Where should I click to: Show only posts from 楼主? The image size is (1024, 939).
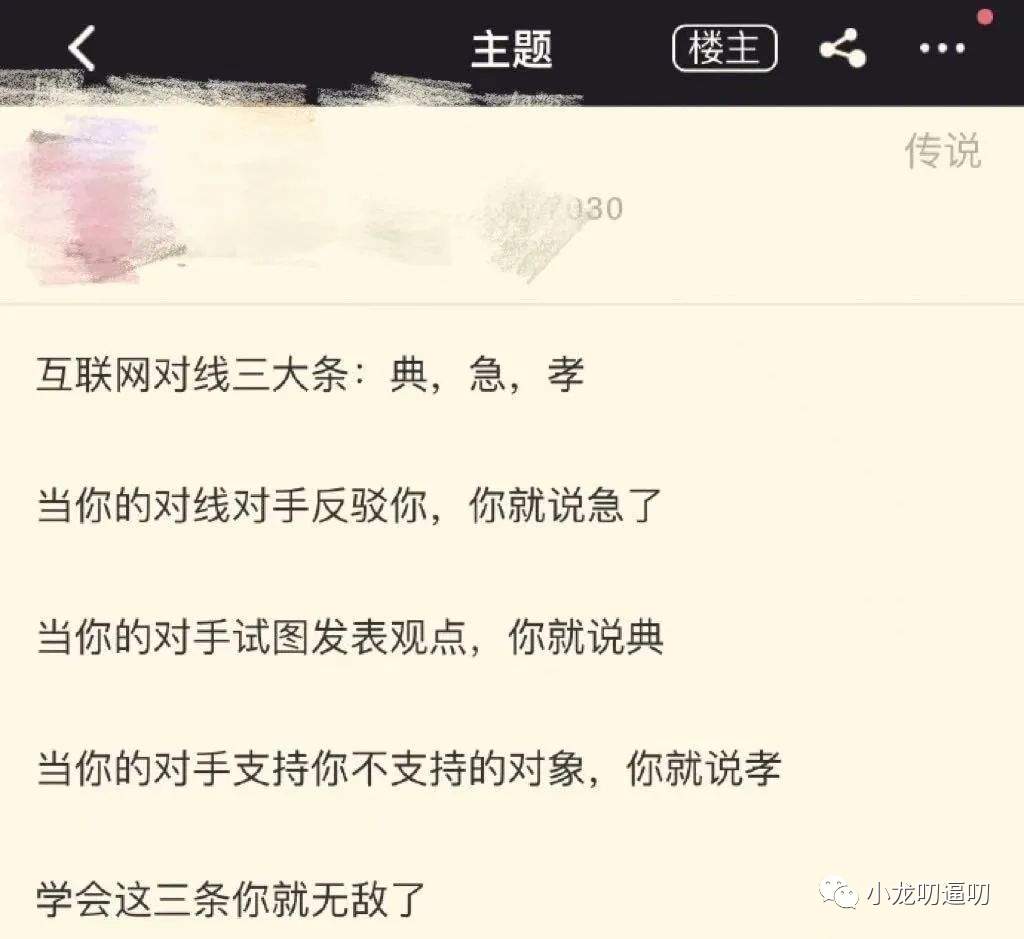pos(725,48)
